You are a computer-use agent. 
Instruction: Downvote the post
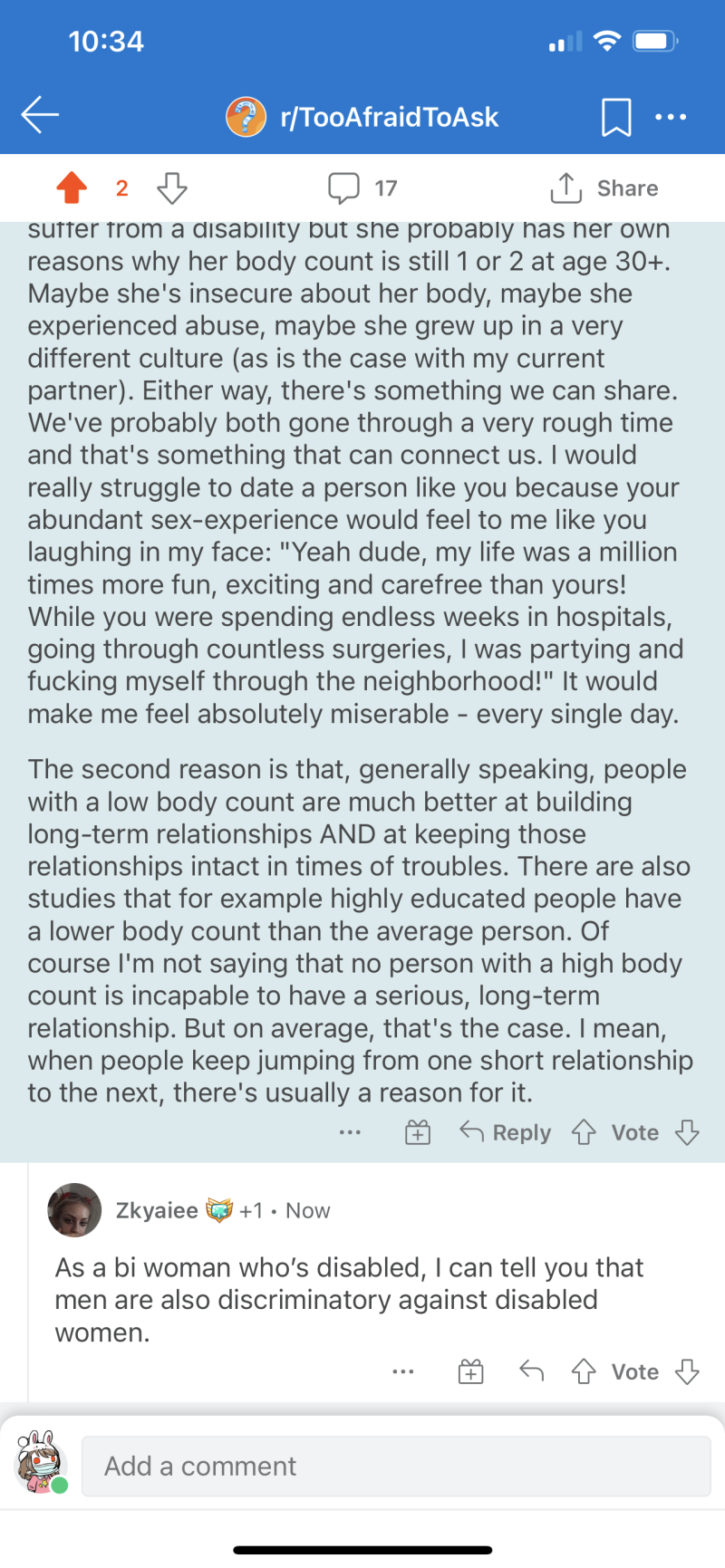click(x=171, y=188)
